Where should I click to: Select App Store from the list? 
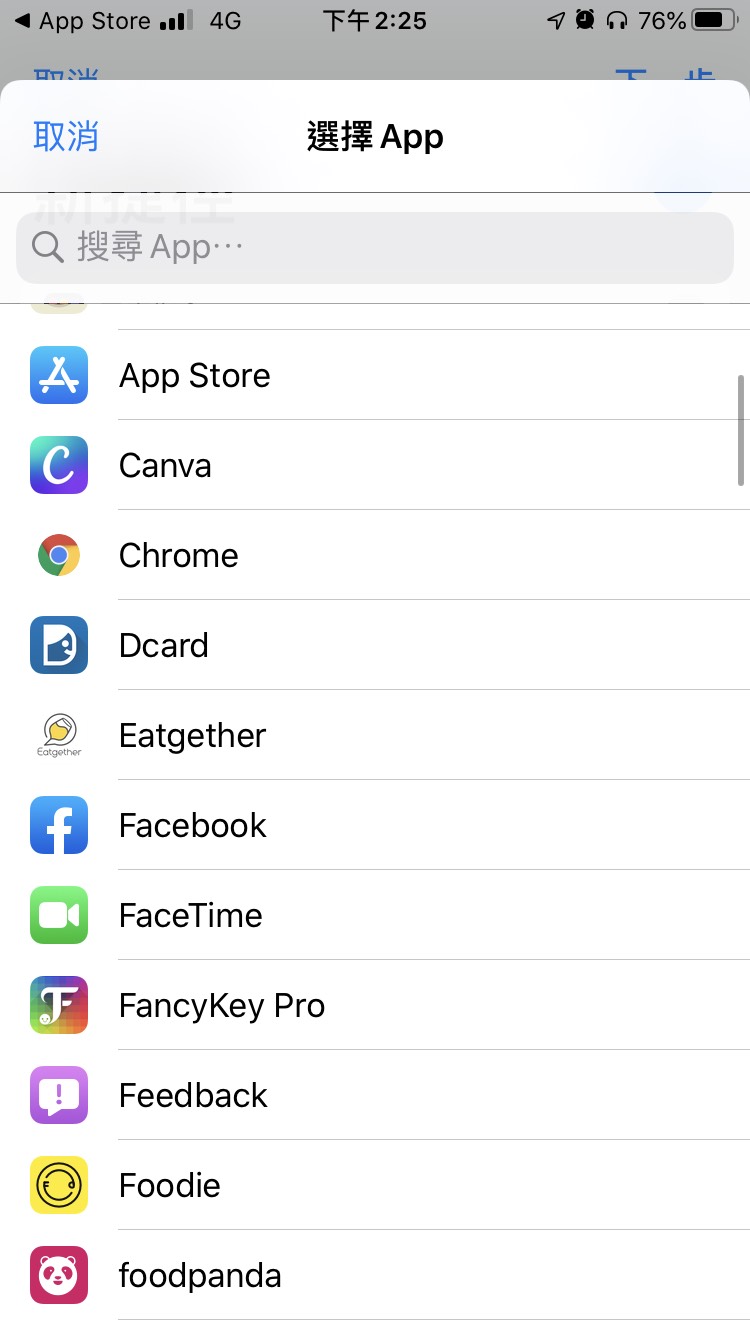[375, 375]
